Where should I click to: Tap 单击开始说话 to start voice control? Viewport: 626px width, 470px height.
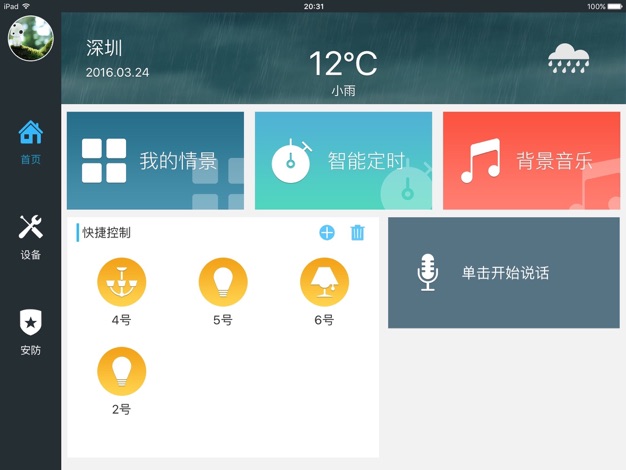(x=503, y=273)
